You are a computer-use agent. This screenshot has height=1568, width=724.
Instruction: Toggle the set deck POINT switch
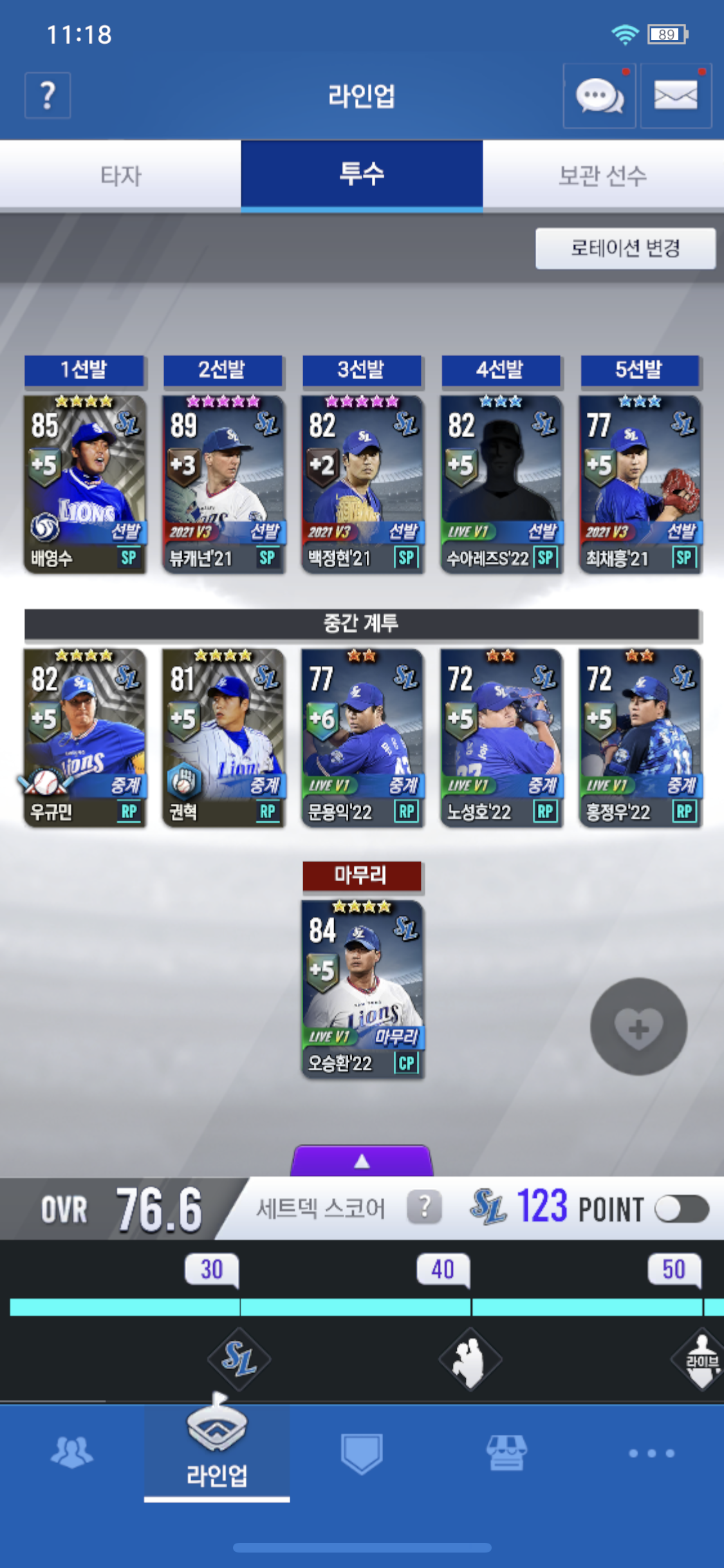tap(682, 1209)
